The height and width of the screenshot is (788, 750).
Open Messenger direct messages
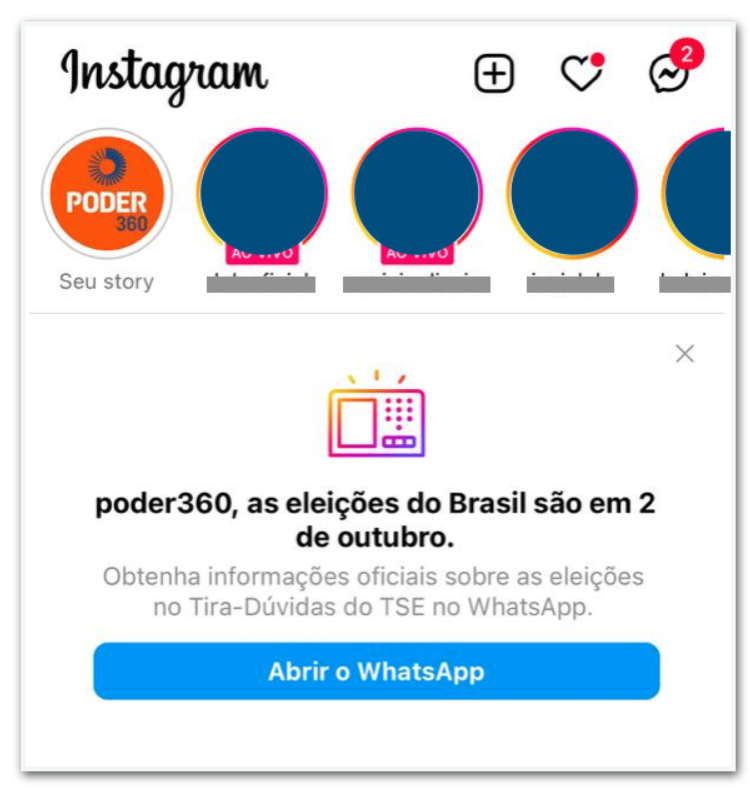coord(669,74)
